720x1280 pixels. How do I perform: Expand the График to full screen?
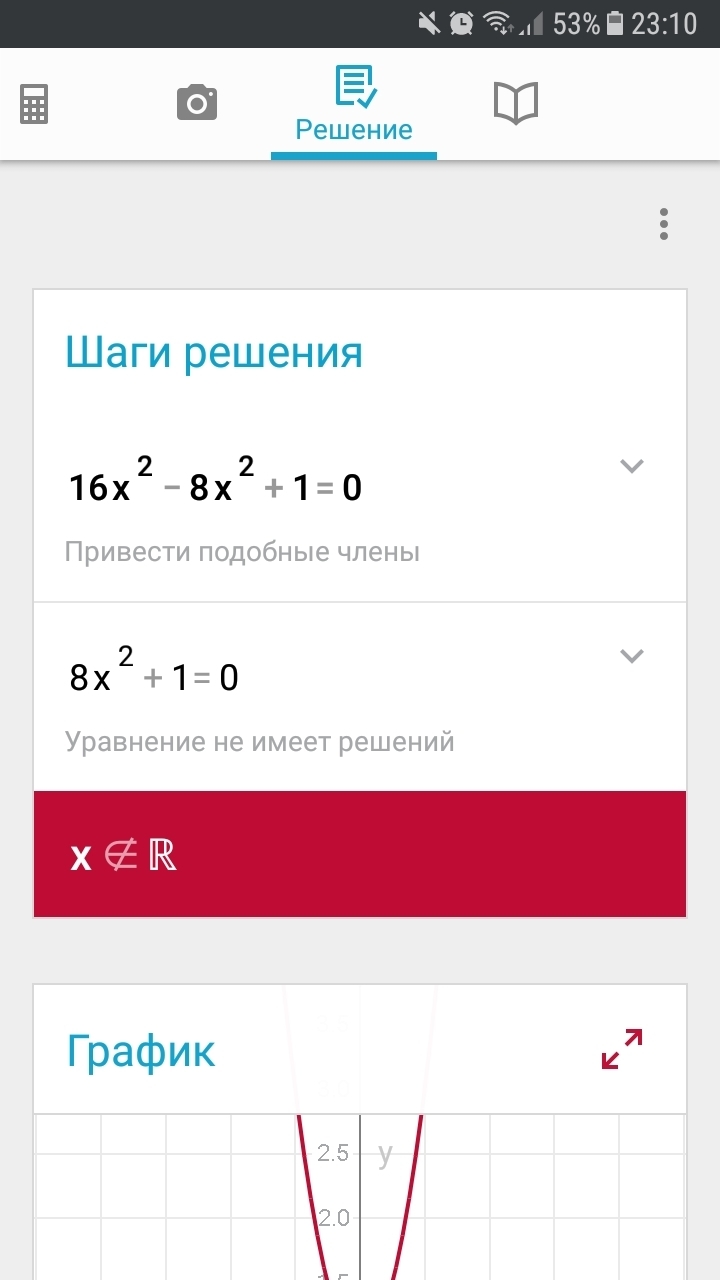[622, 1049]
